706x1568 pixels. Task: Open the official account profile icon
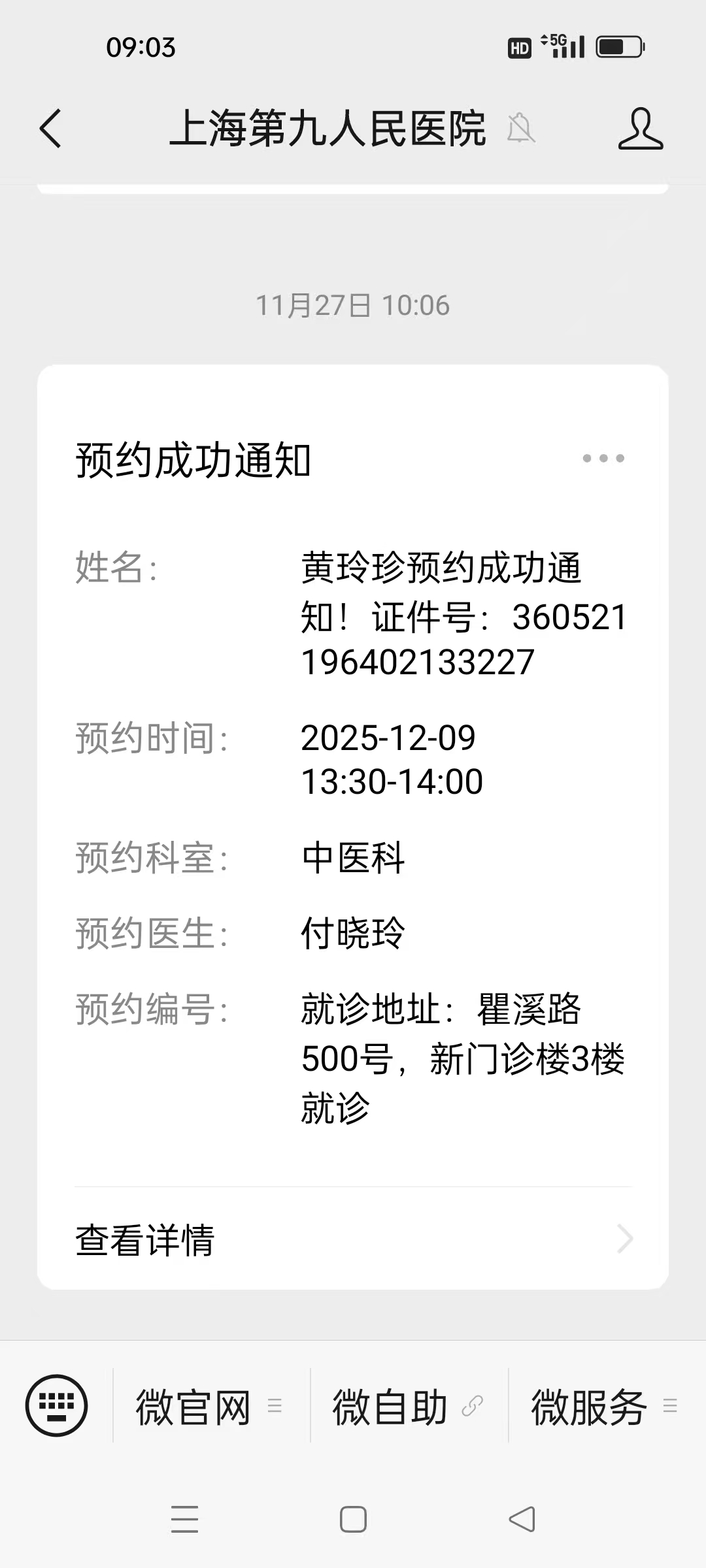click(640, 129)
